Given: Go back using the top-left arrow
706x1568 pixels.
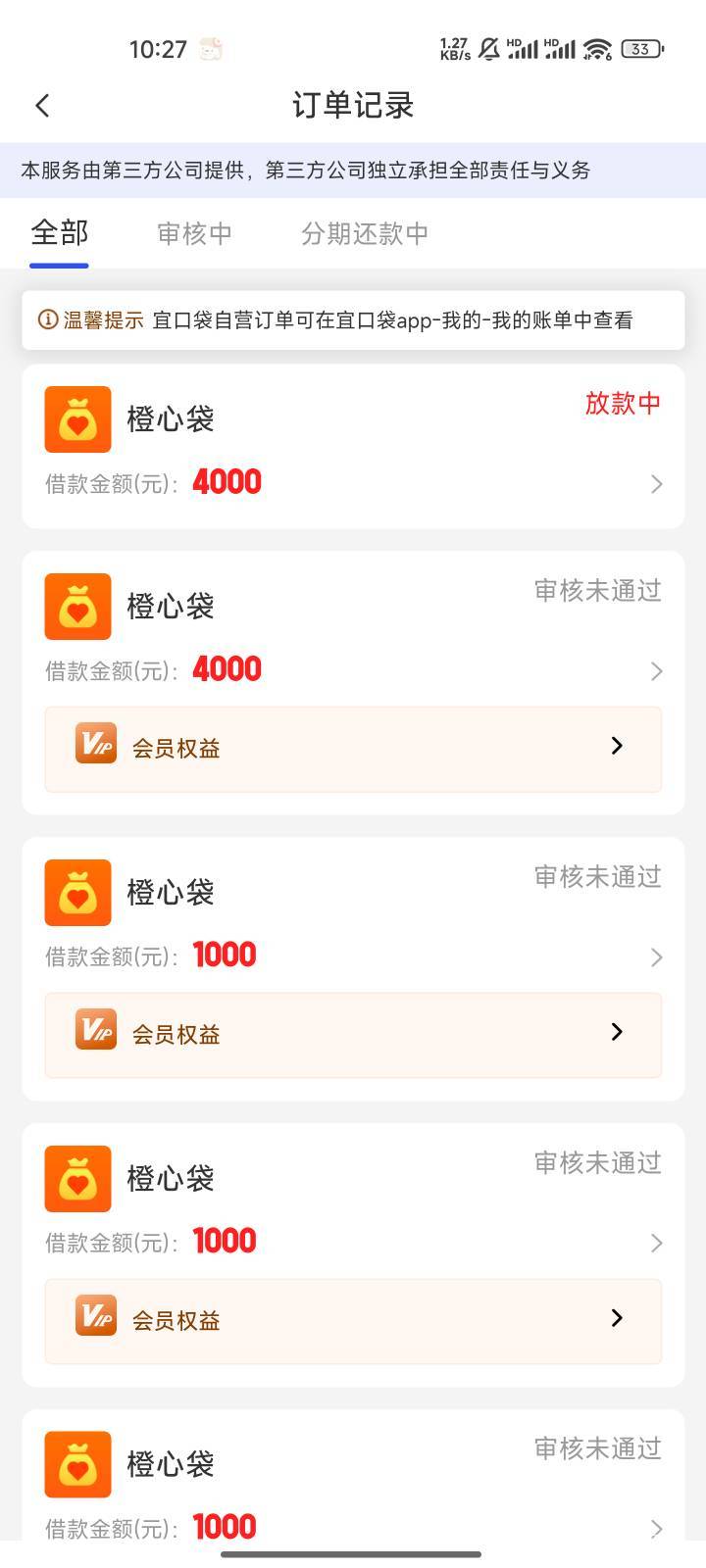Looking at the screenshot, I should [x=42, y=106].
